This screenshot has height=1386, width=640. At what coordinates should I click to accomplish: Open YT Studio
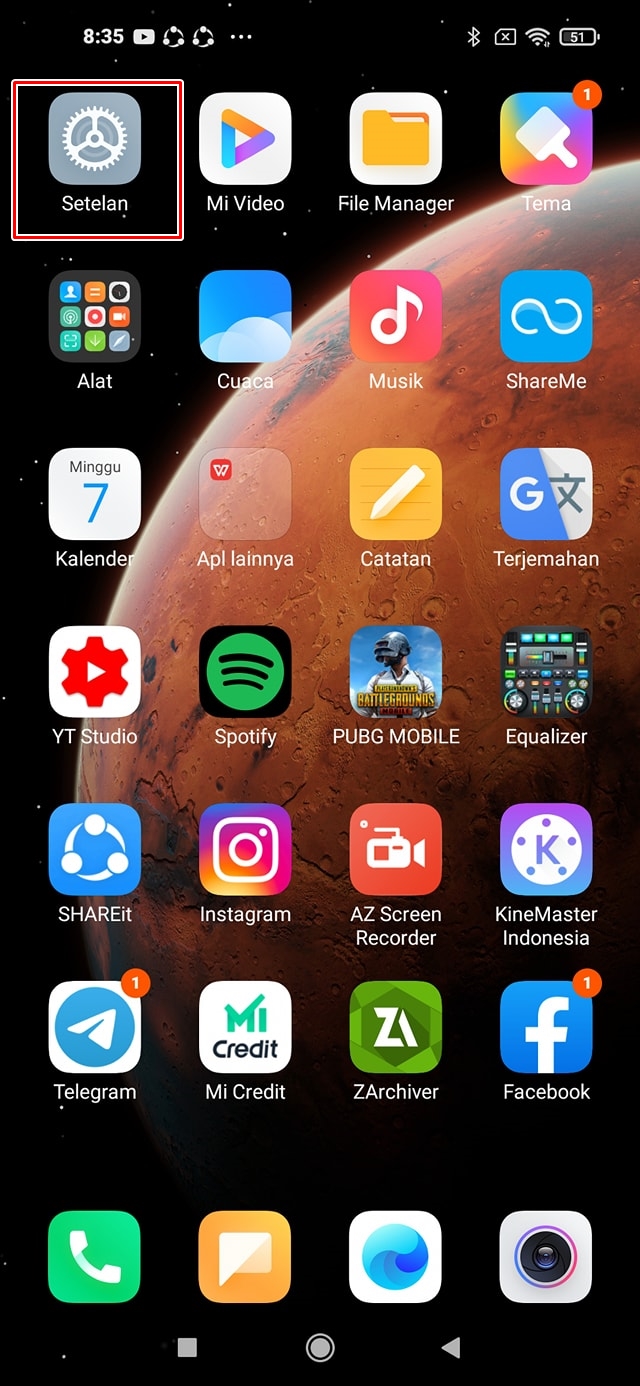95,672
